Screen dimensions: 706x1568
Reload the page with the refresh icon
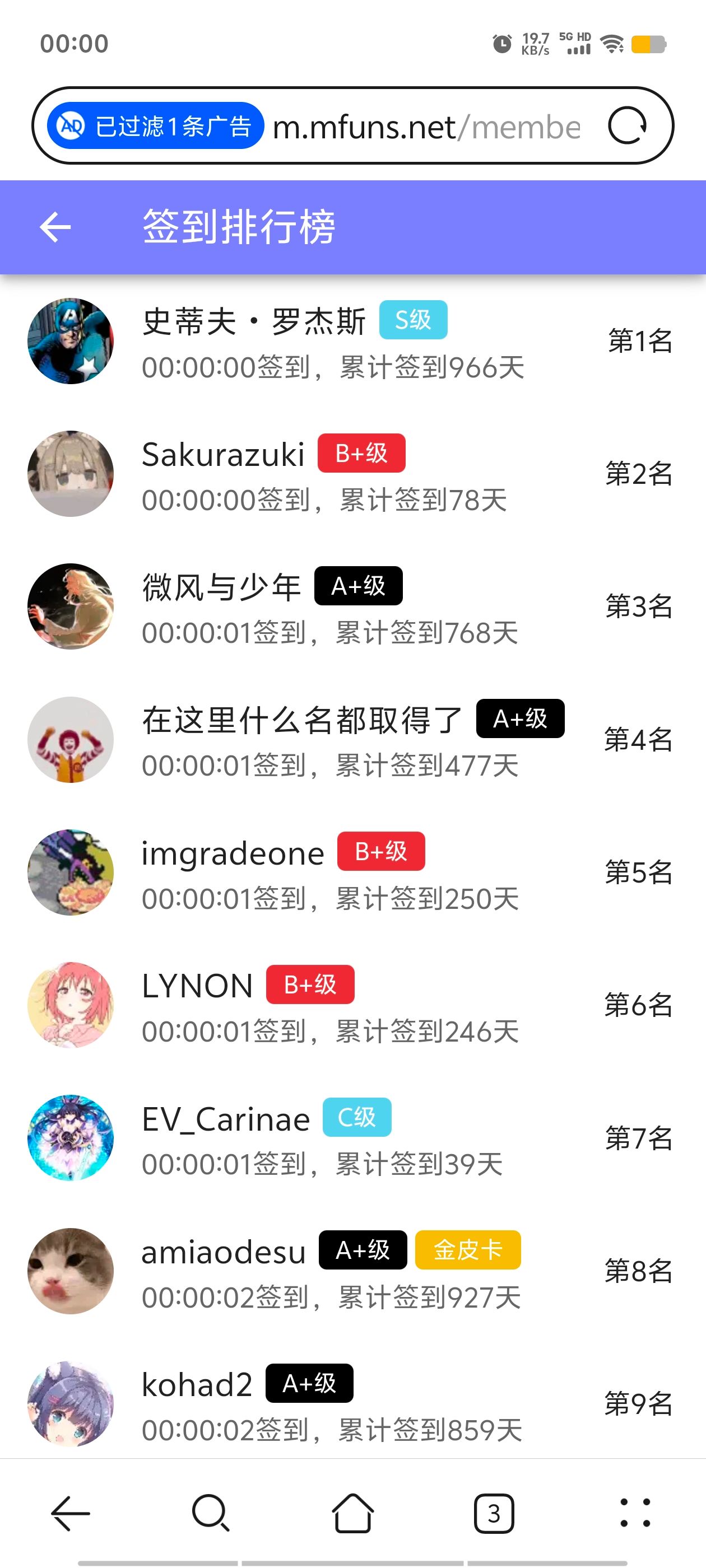(627, 126)
